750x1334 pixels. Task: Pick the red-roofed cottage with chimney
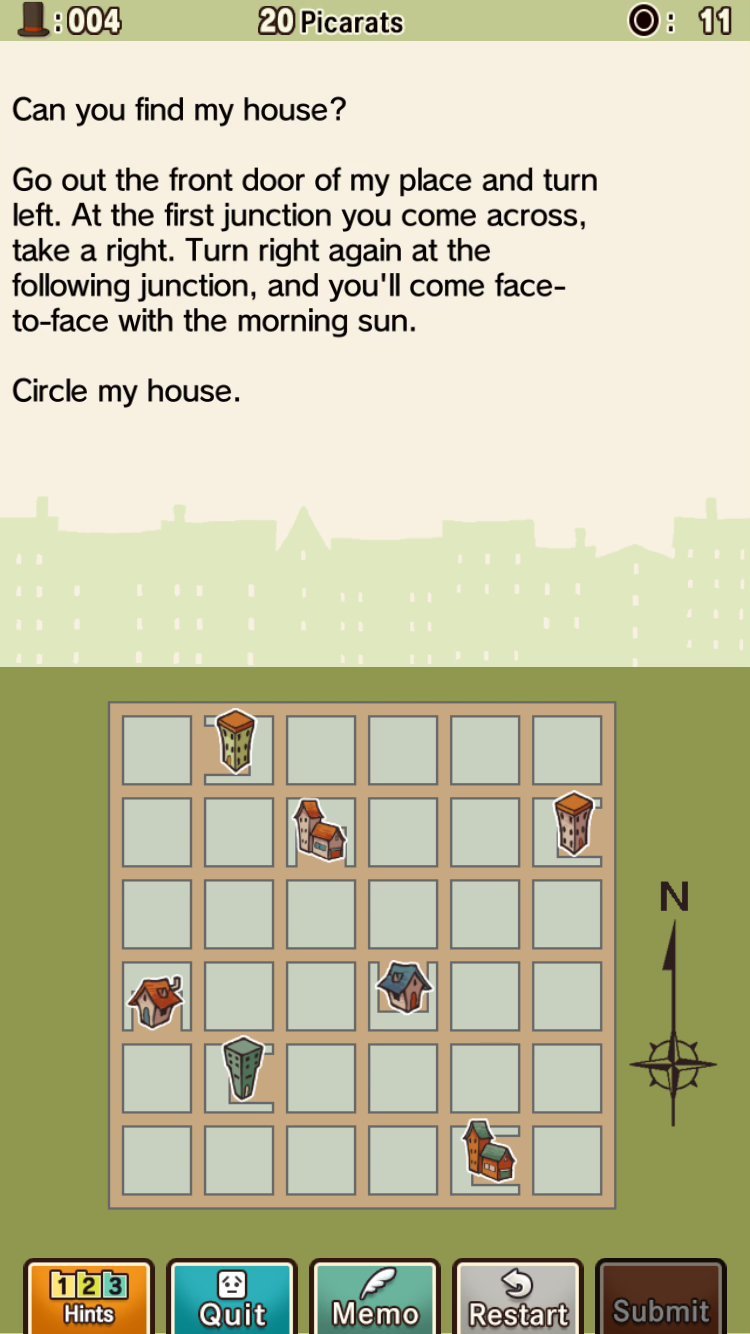coord(156,1002)
